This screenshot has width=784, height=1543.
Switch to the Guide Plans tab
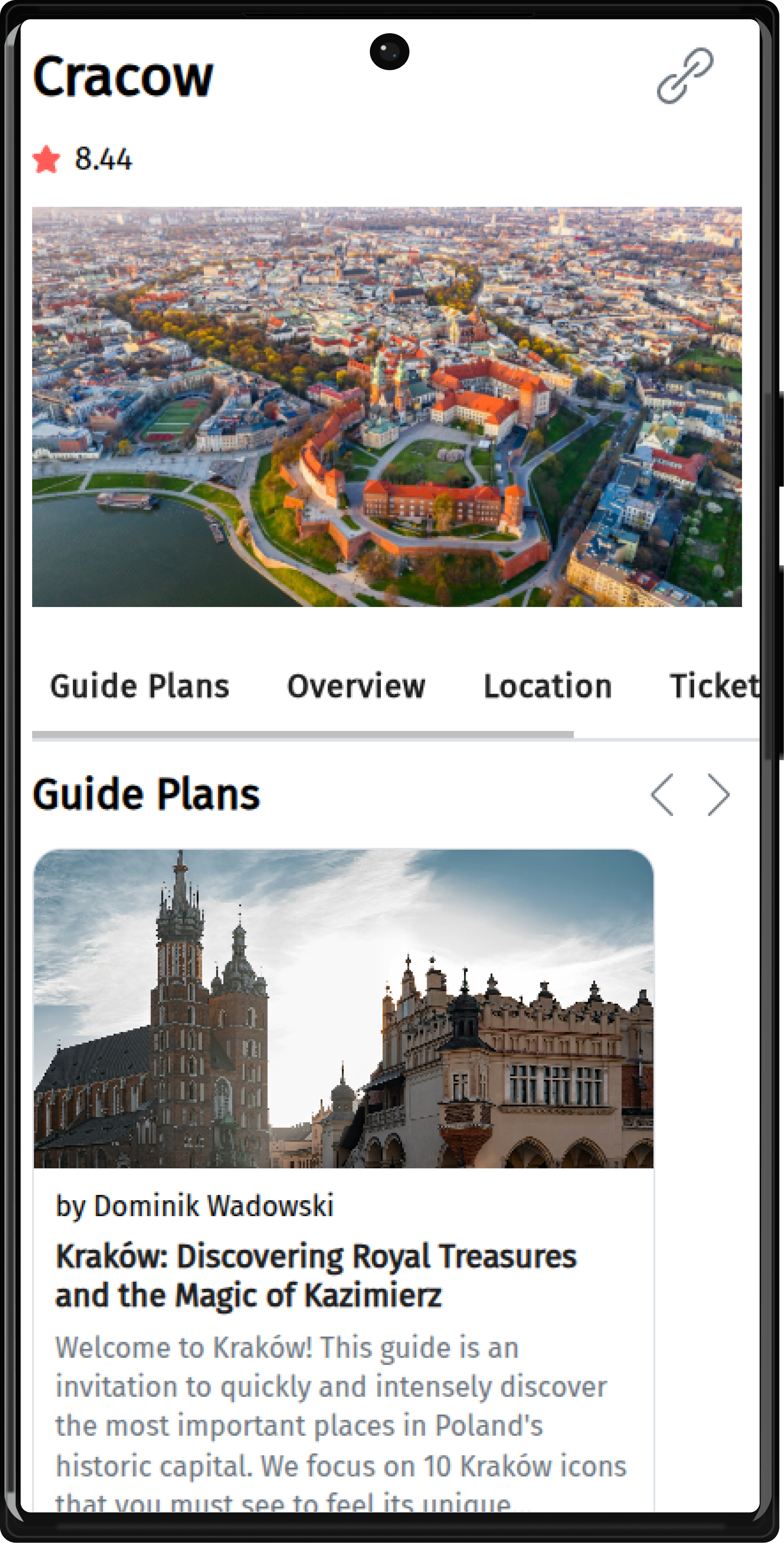click(140, 687)
